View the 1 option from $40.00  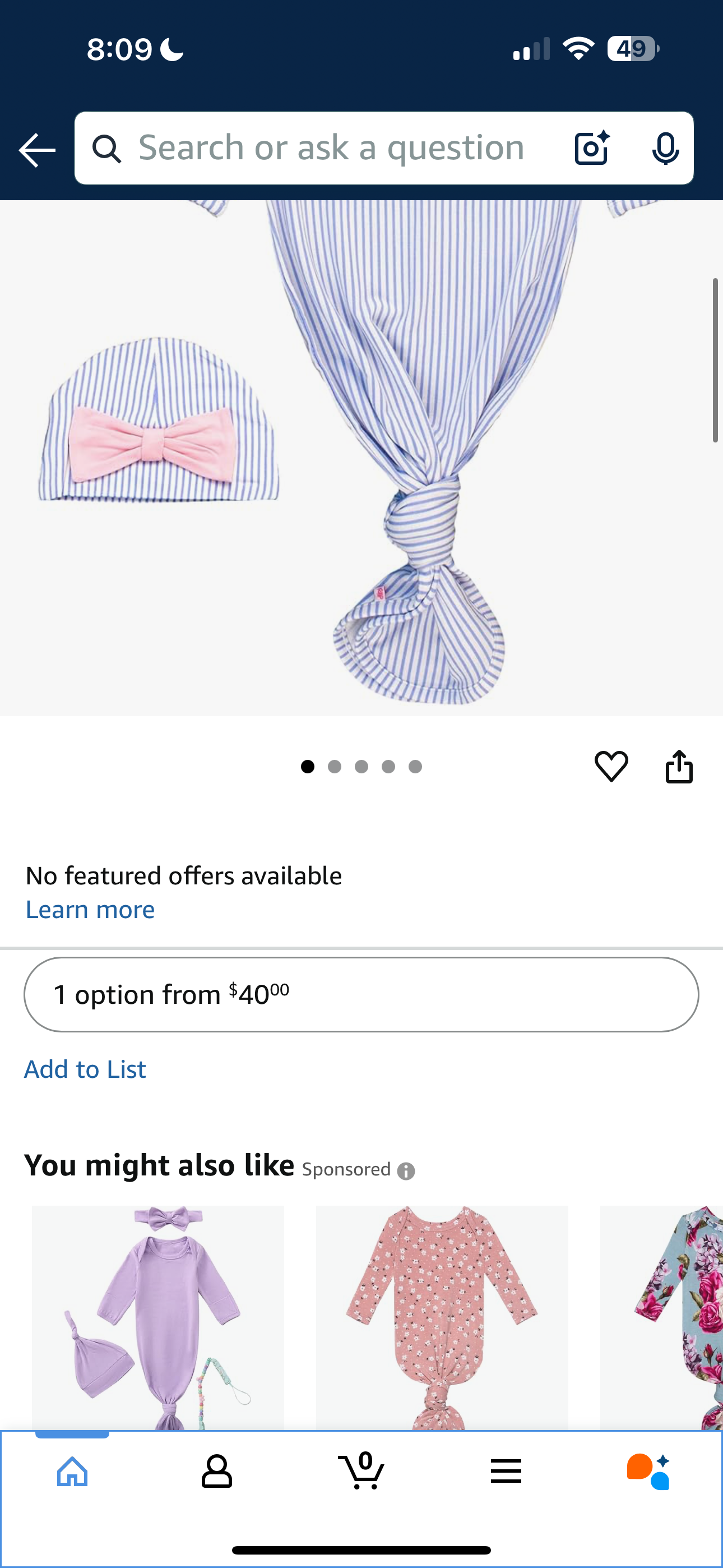point(361,995)
